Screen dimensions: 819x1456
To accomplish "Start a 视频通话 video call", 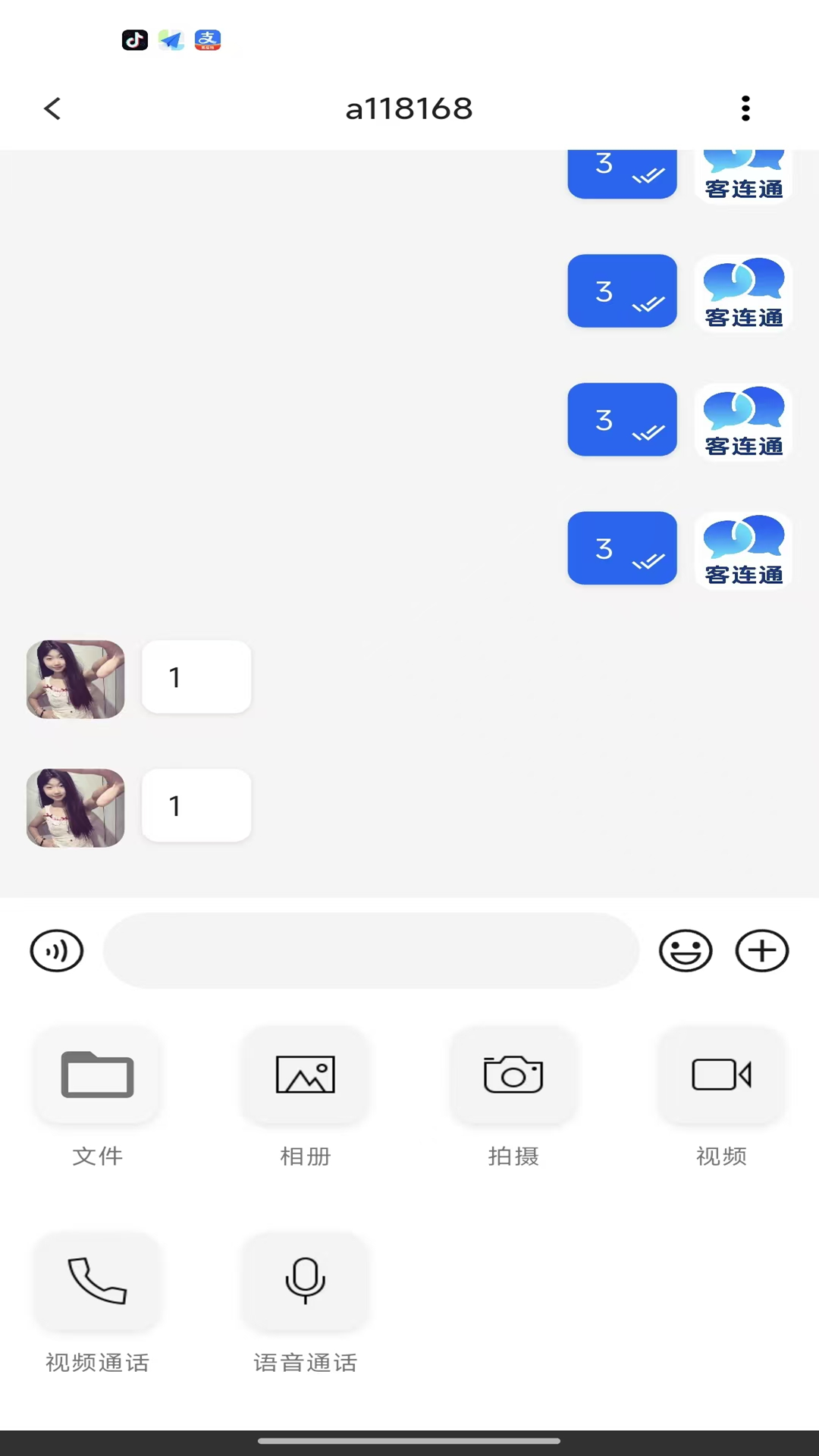I will [x=97, y=1281].
